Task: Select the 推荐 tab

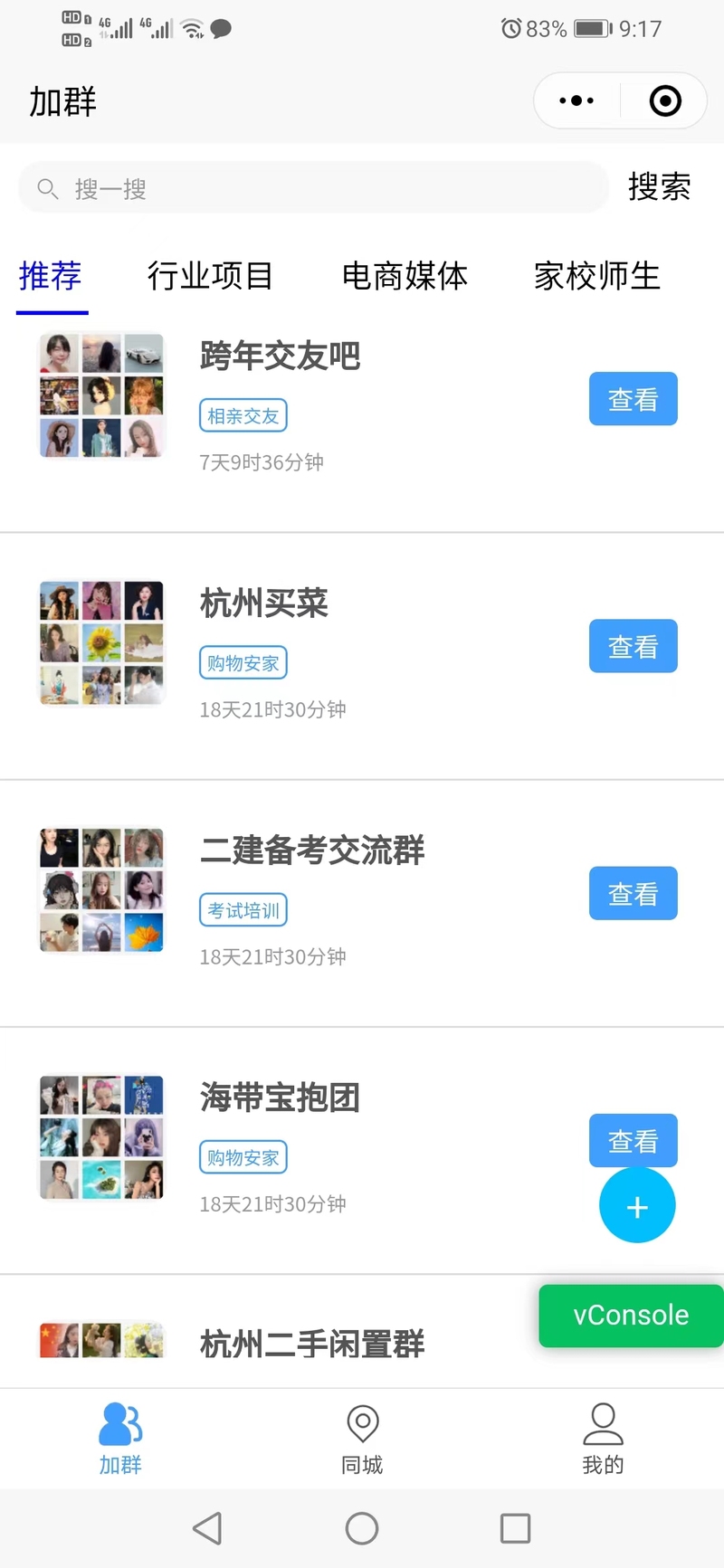Action: pyautogui.click(x=51, y=276)
